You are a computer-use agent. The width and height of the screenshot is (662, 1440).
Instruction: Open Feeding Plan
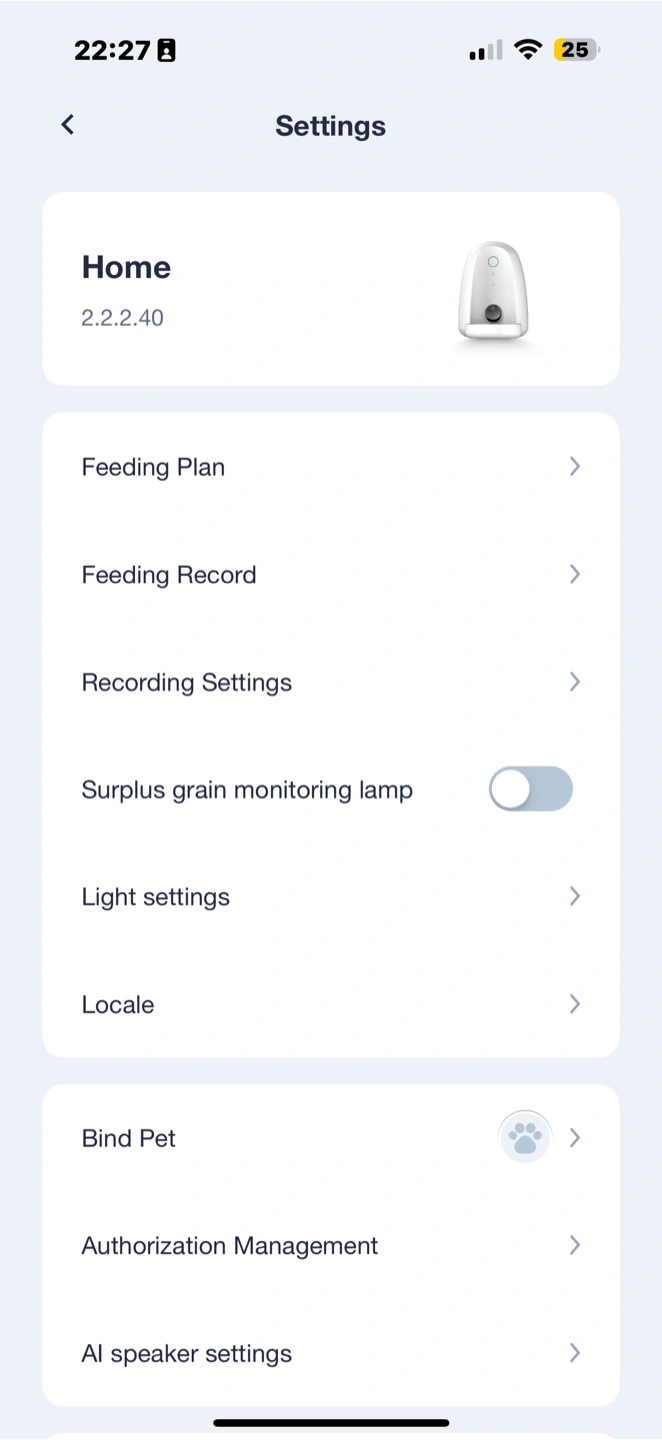coord(331,467)
